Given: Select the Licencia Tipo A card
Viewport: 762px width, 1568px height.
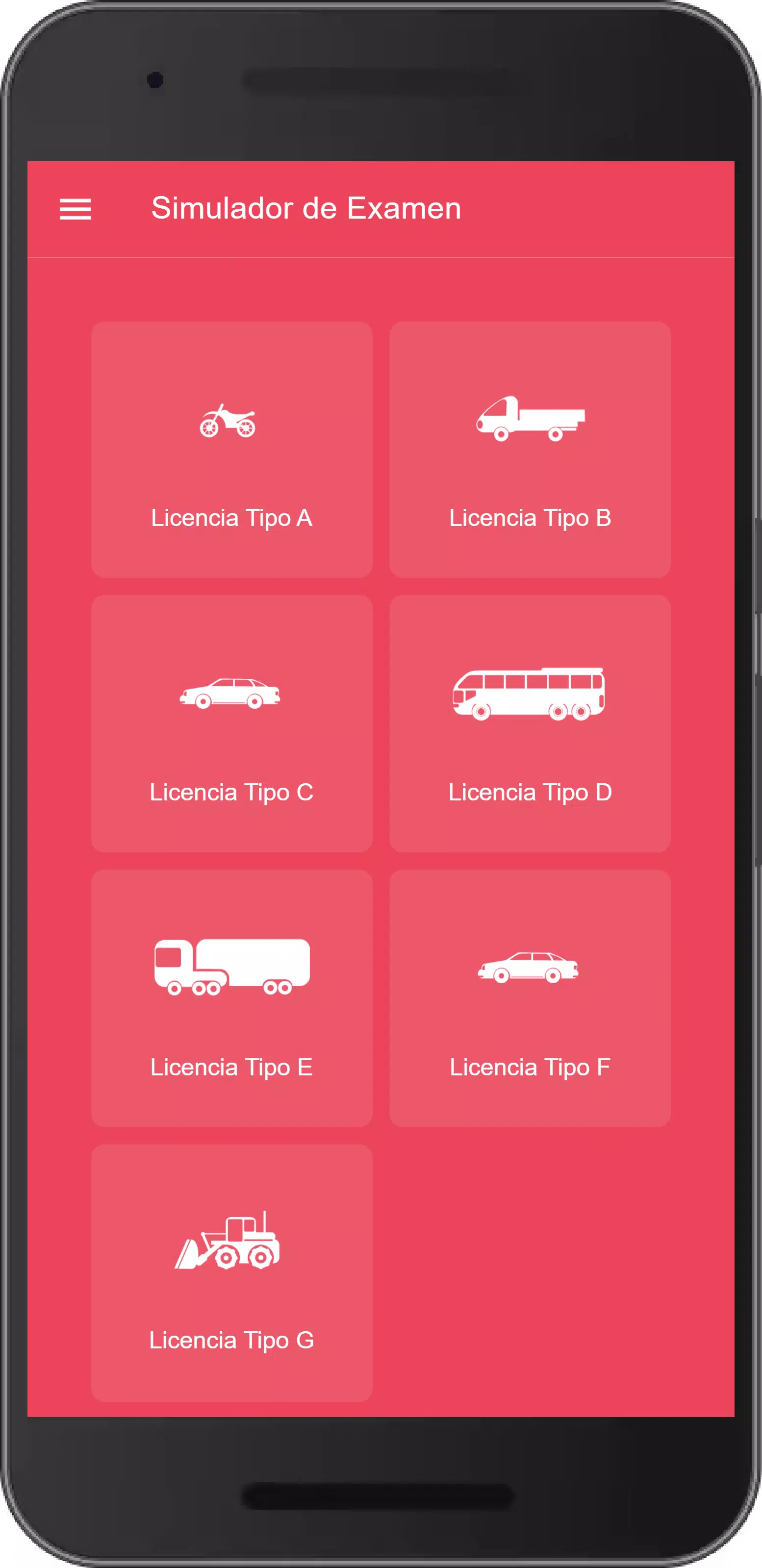Looking at the screenshot, I should tap(231, 449).
